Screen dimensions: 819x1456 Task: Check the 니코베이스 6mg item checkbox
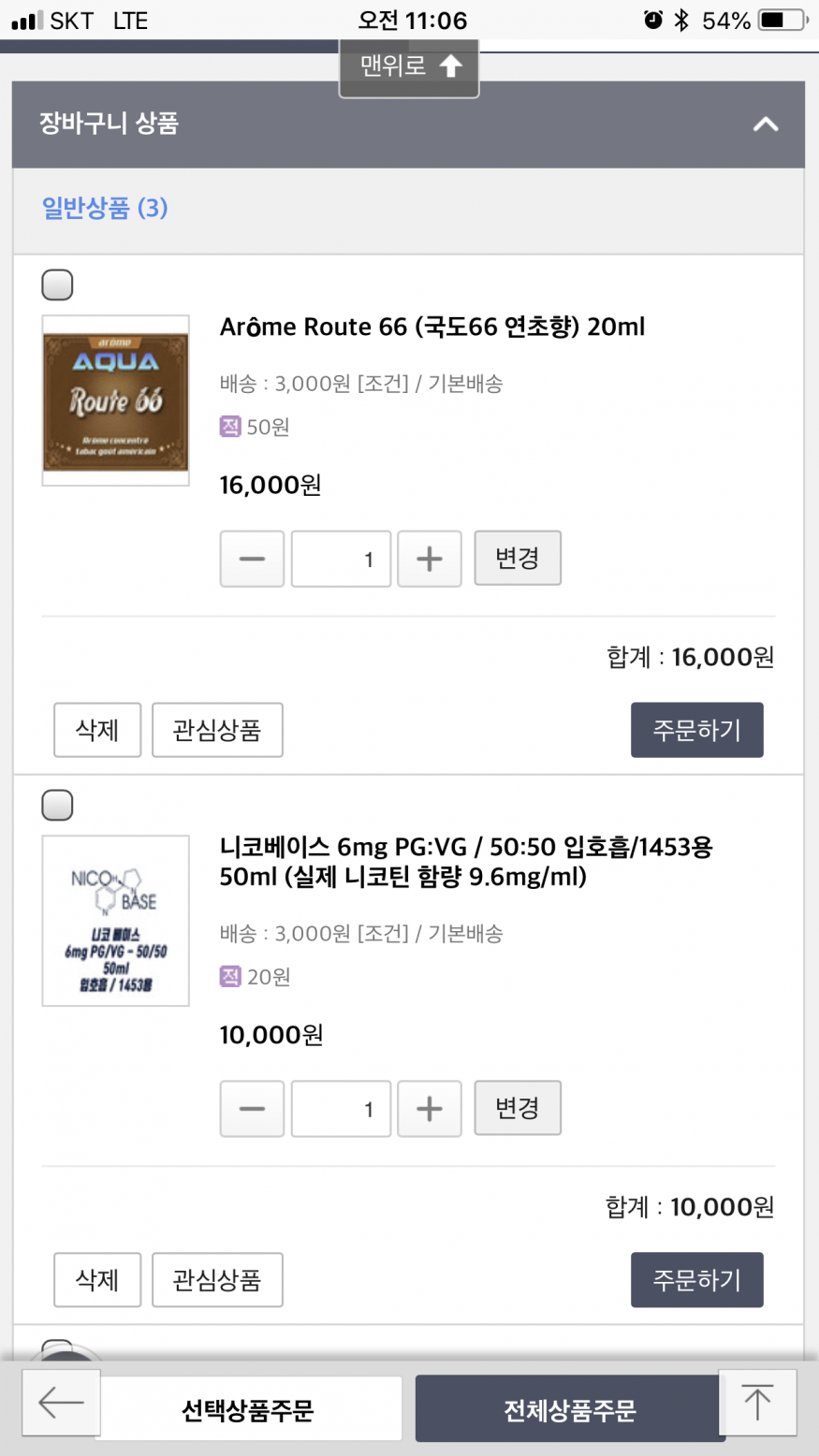point(57,805)
